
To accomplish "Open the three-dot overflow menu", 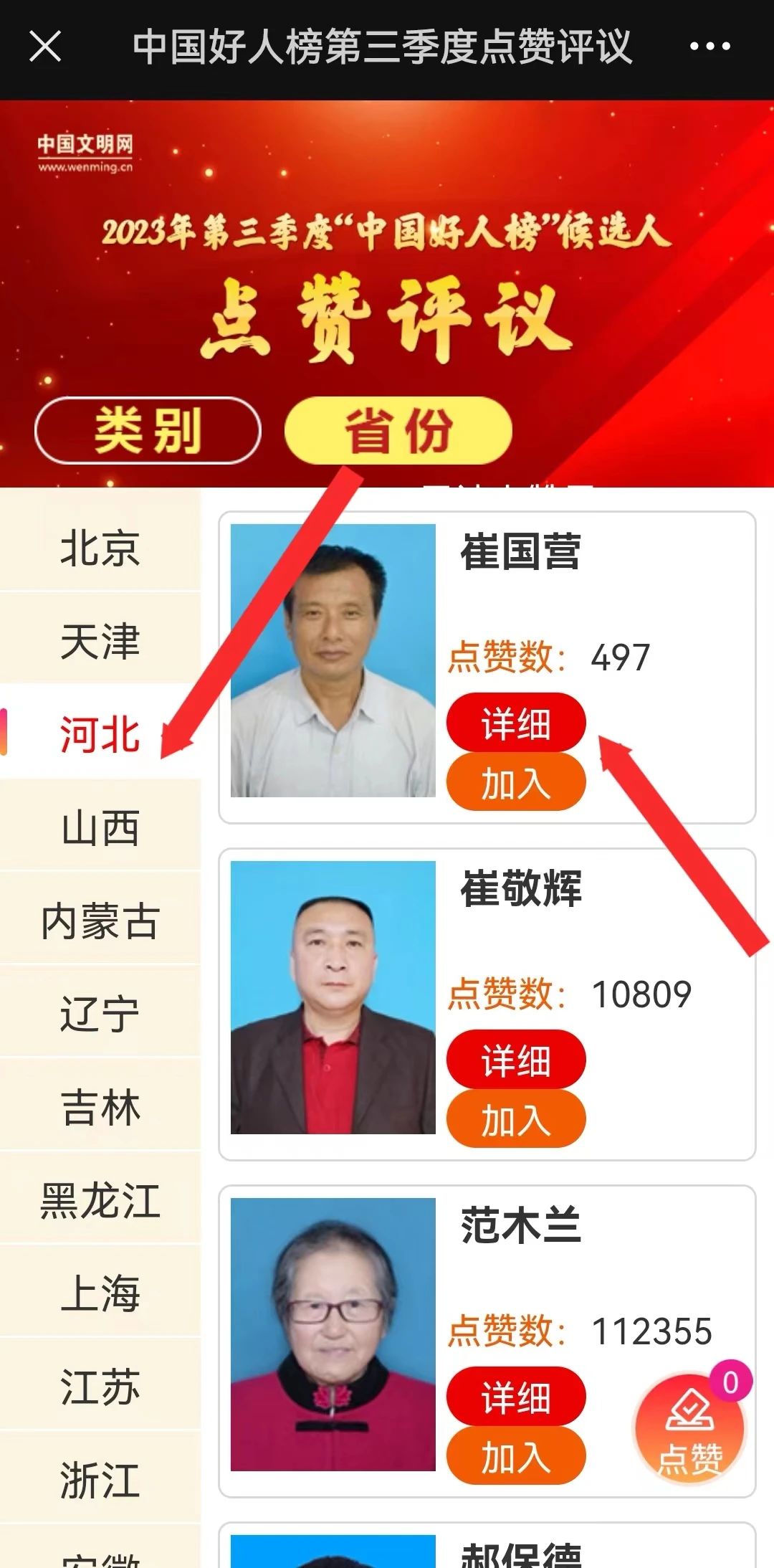I will [709, 47].
